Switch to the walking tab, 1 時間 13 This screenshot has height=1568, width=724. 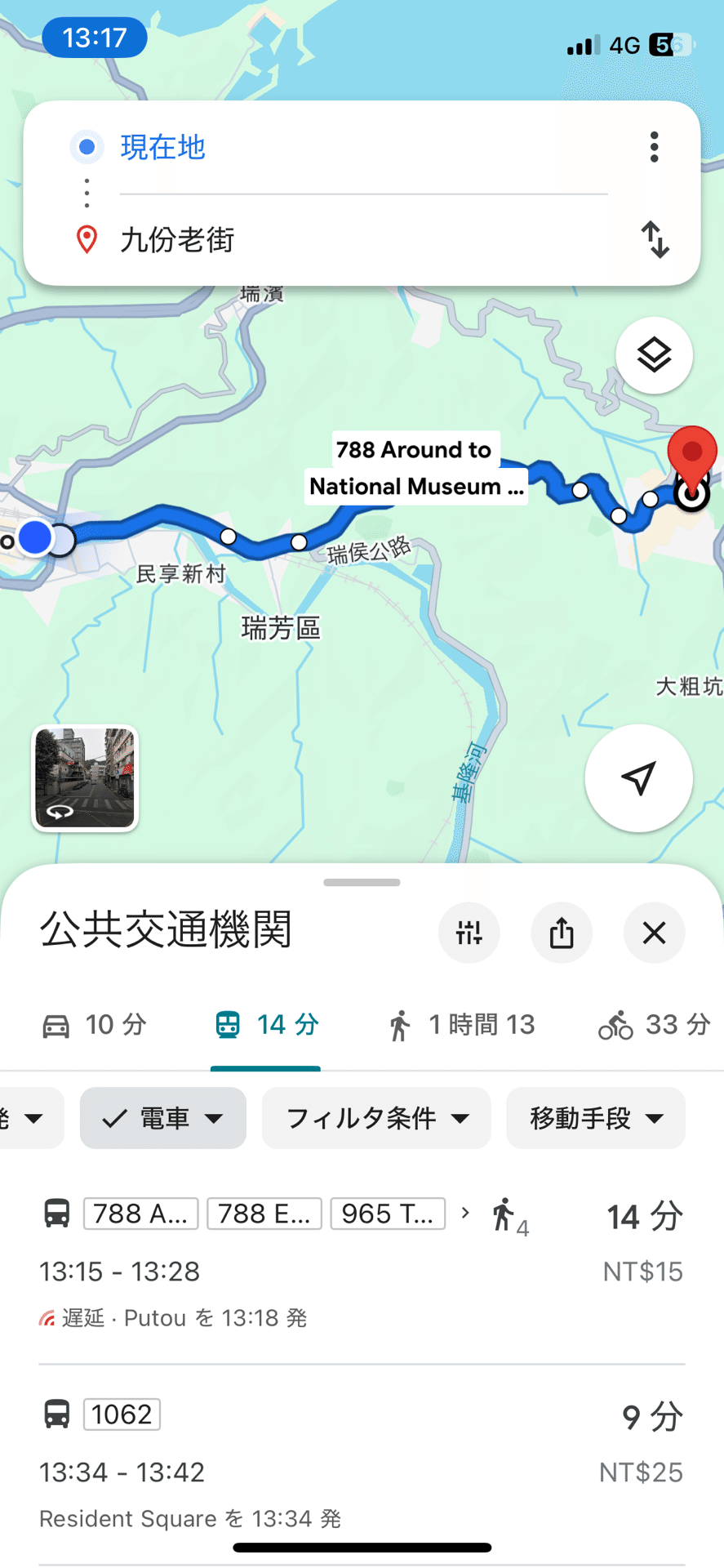pyautogui.click(x=461, y=1025)
